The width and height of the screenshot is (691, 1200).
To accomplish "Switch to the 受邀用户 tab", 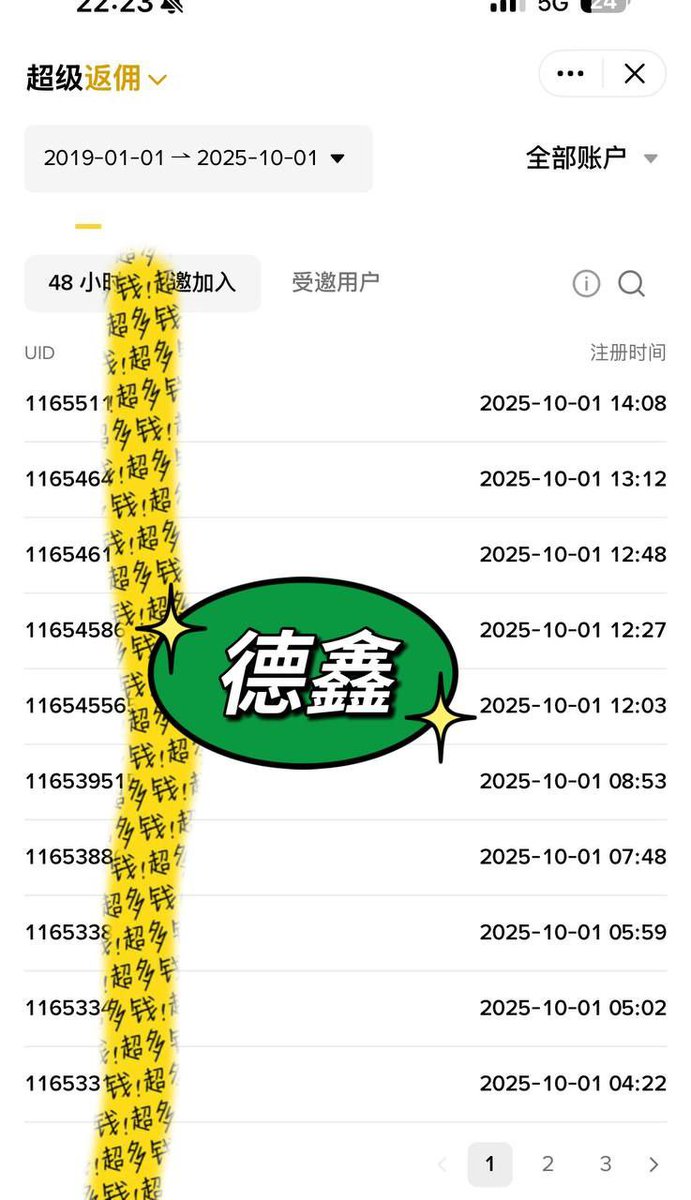I will pos(335,283).
